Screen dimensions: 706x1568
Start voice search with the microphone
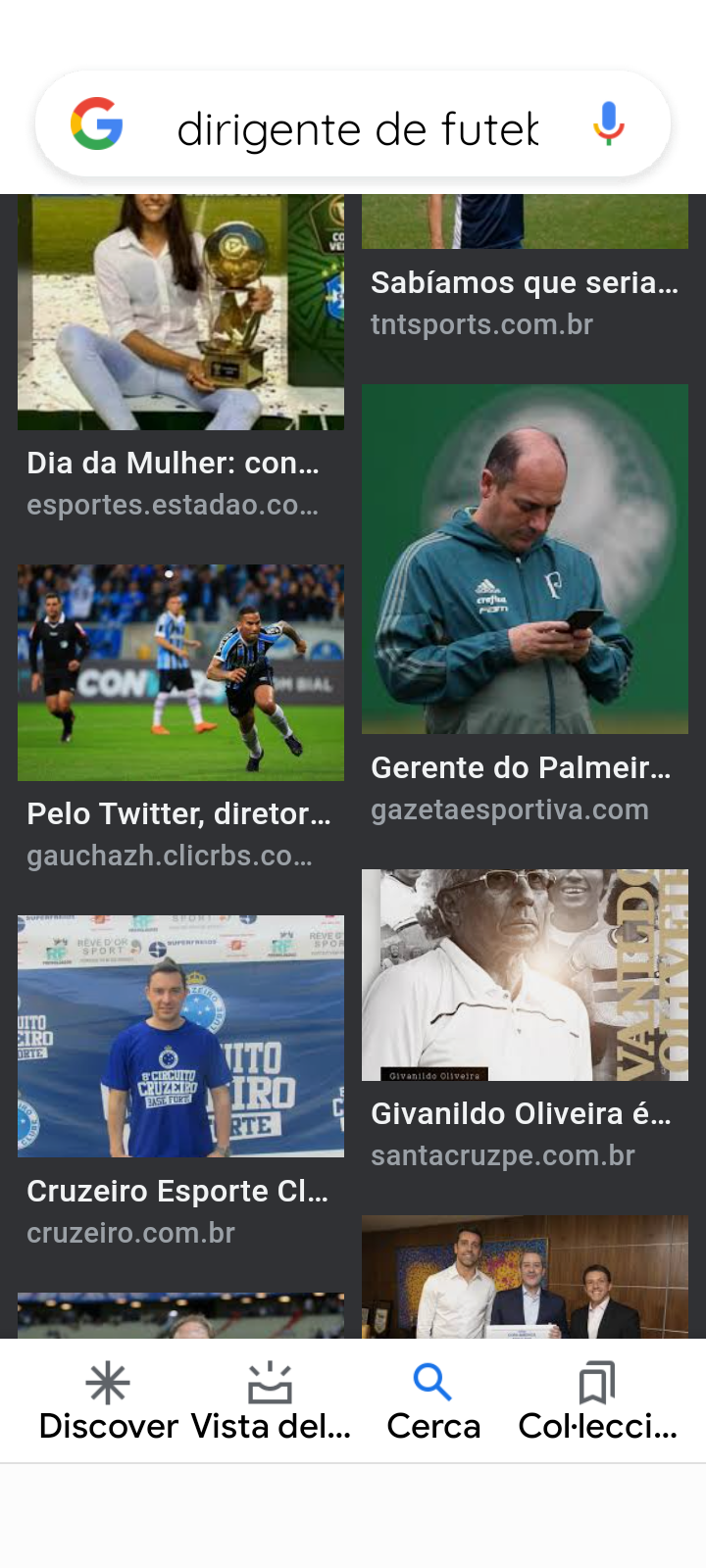(608, 124)
